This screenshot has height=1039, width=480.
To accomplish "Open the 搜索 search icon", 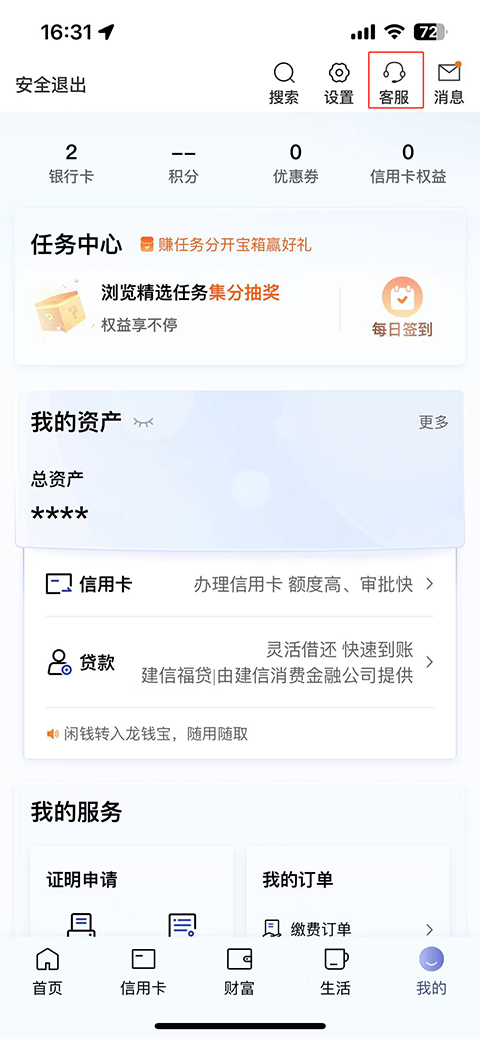I will pos(284,83).
